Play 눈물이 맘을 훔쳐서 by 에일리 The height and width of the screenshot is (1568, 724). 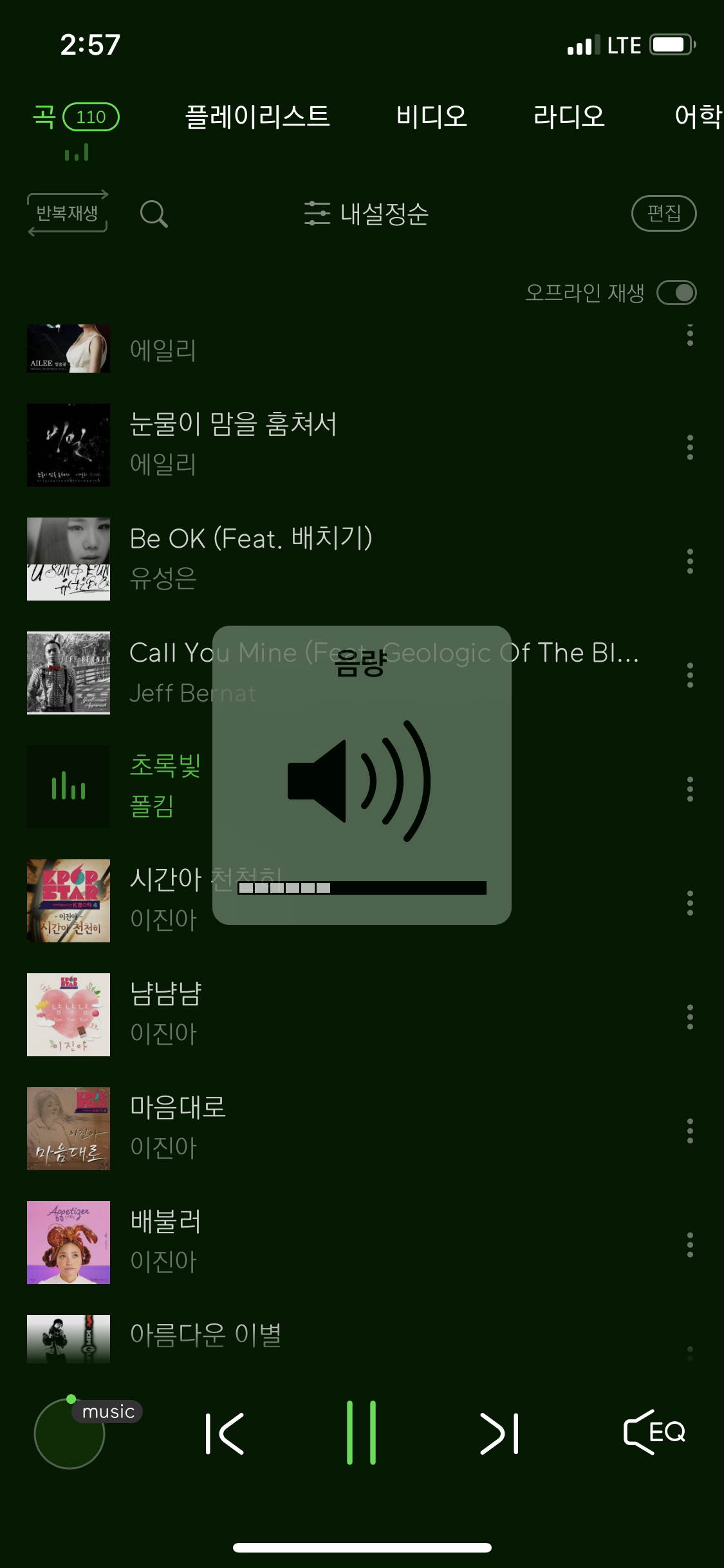(348, 445)
